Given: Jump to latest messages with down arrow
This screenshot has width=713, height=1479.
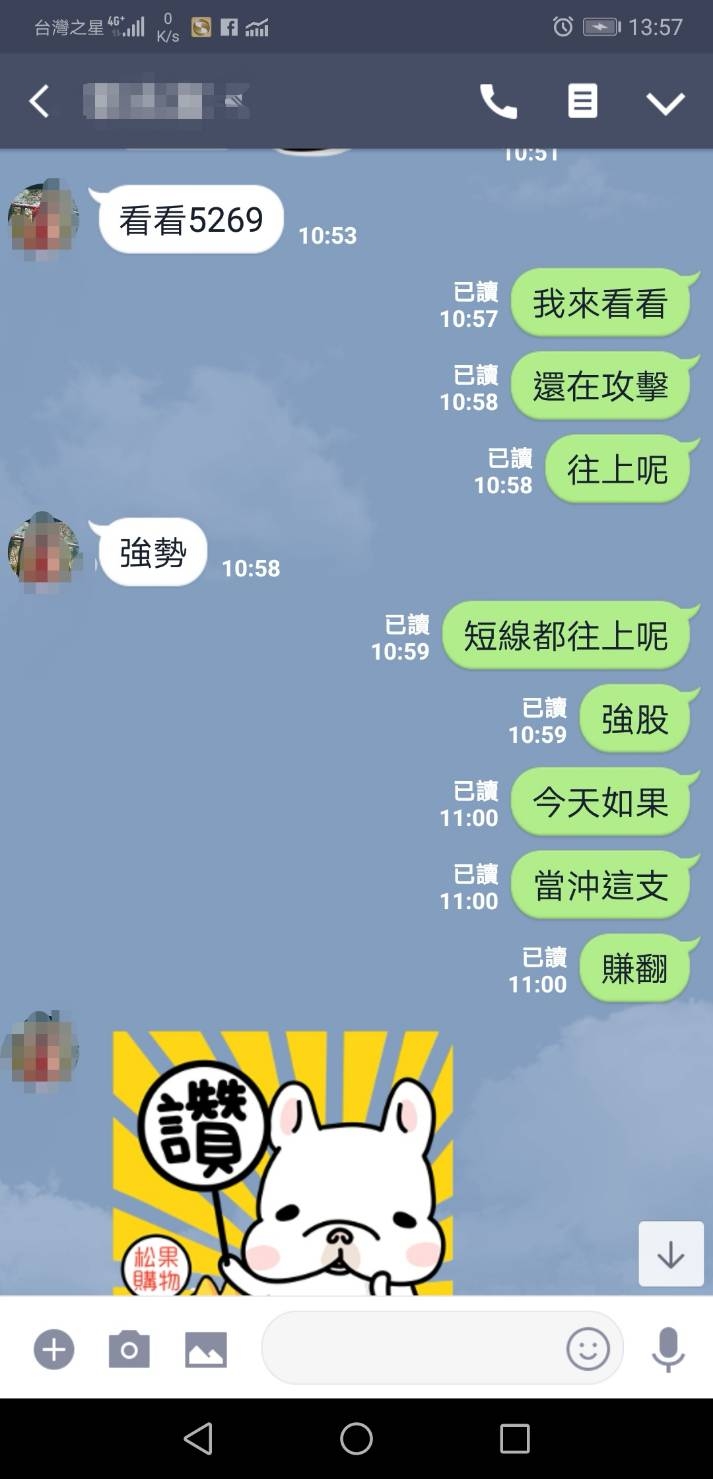Looking at the screenshot, I should click(x=671, y=1253).
